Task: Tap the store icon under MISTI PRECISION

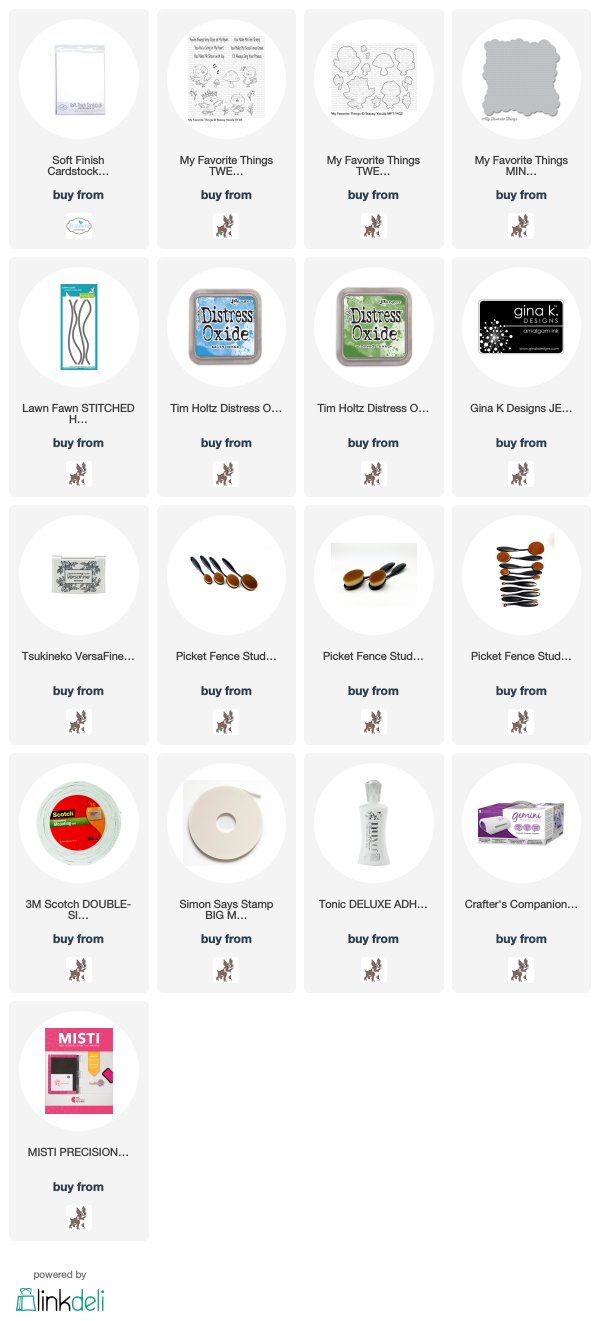Action: click(x=79, y=1217)
